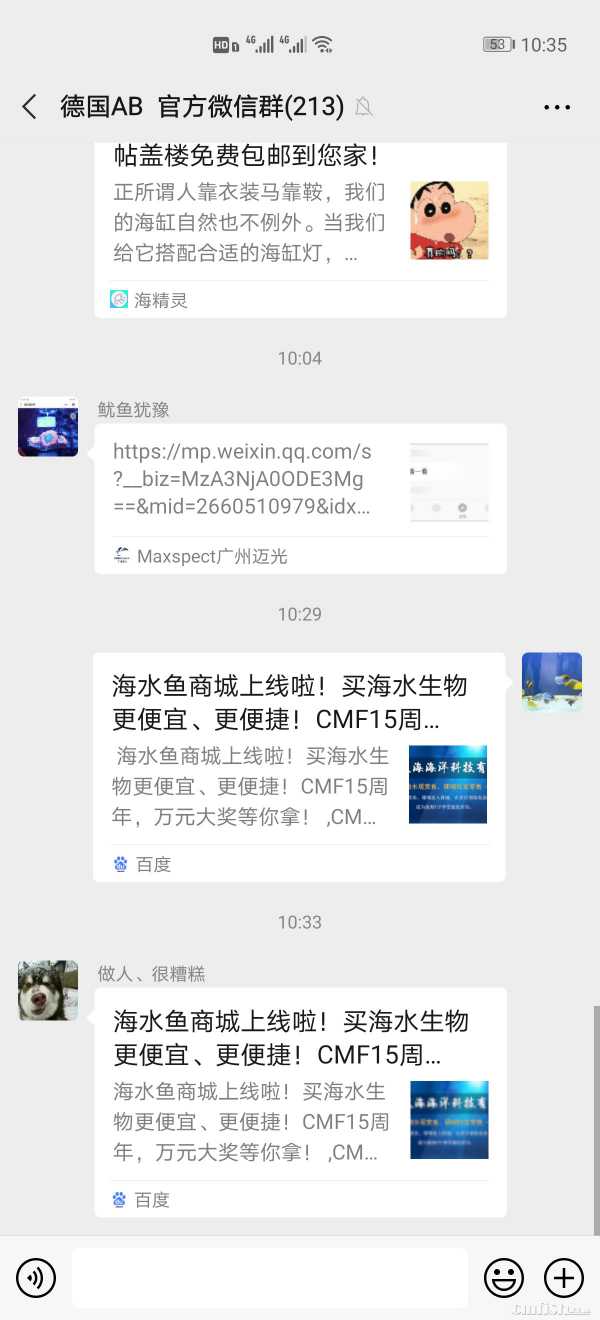Open the plus attachment menu

pyautogui.click(x=563, y=1278)
